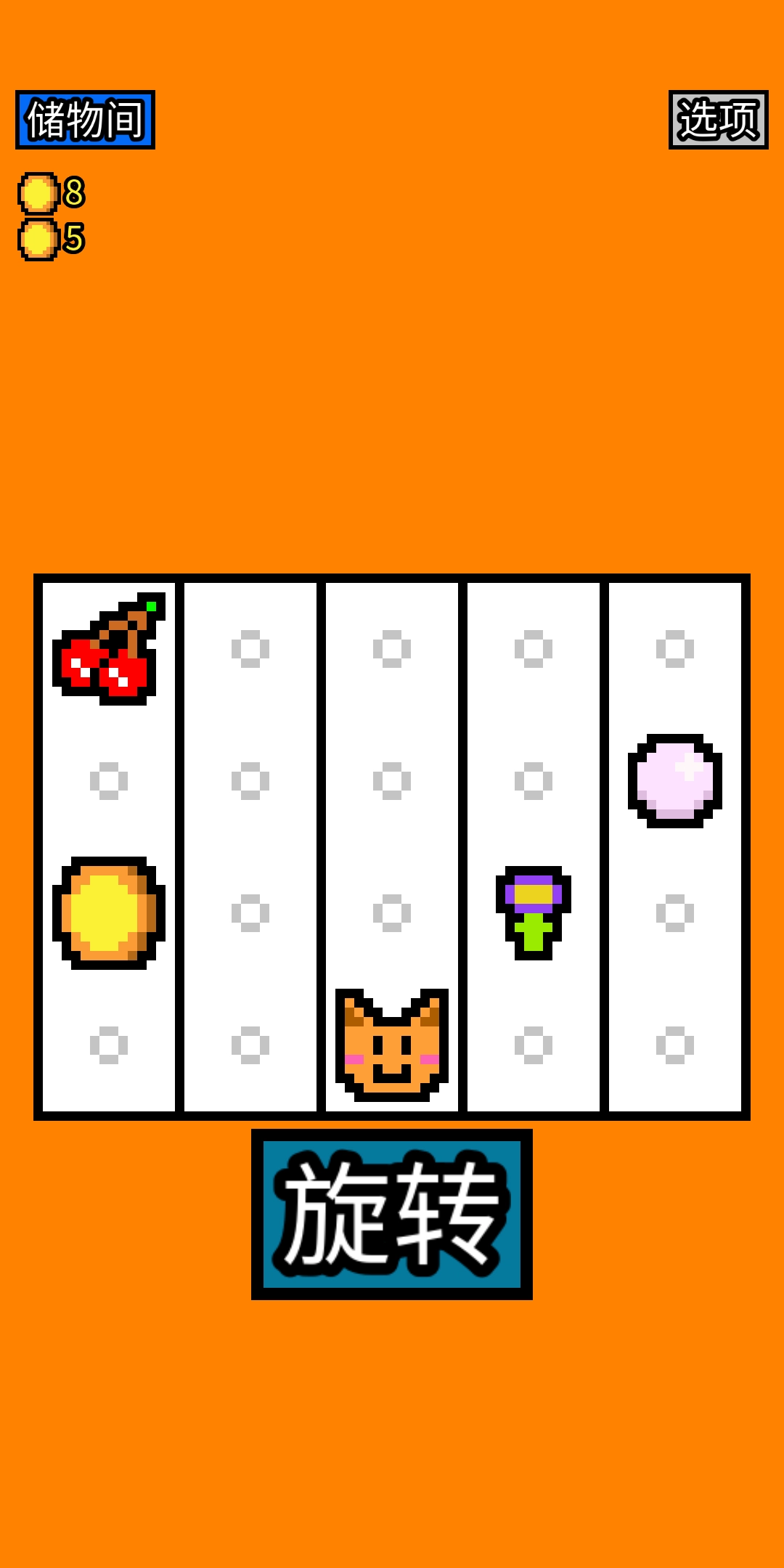The image size is (784, 1568).
Task: Open the 选项 options menu
Action: [x=717, y=120]
